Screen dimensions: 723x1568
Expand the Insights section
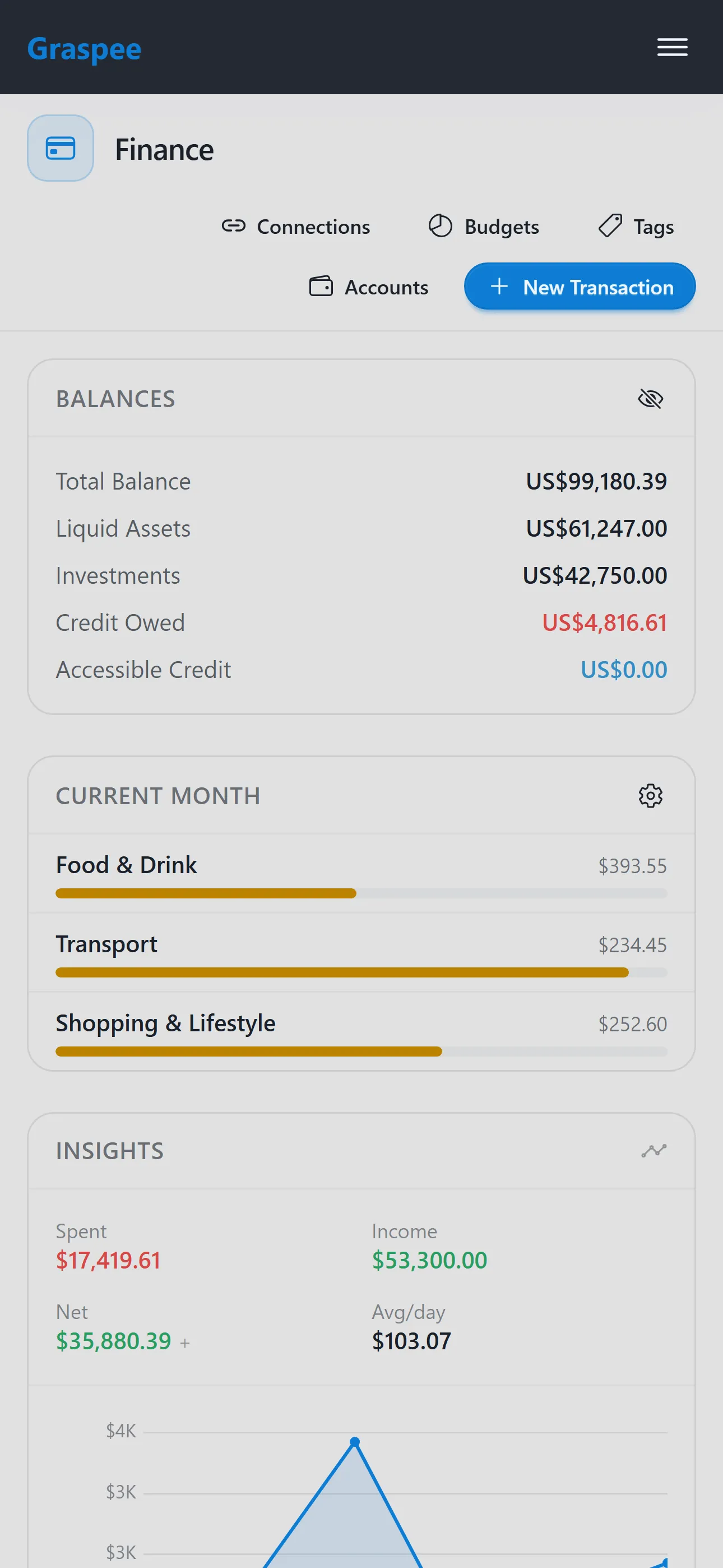pyautogui.click(x=109, y=1150)
